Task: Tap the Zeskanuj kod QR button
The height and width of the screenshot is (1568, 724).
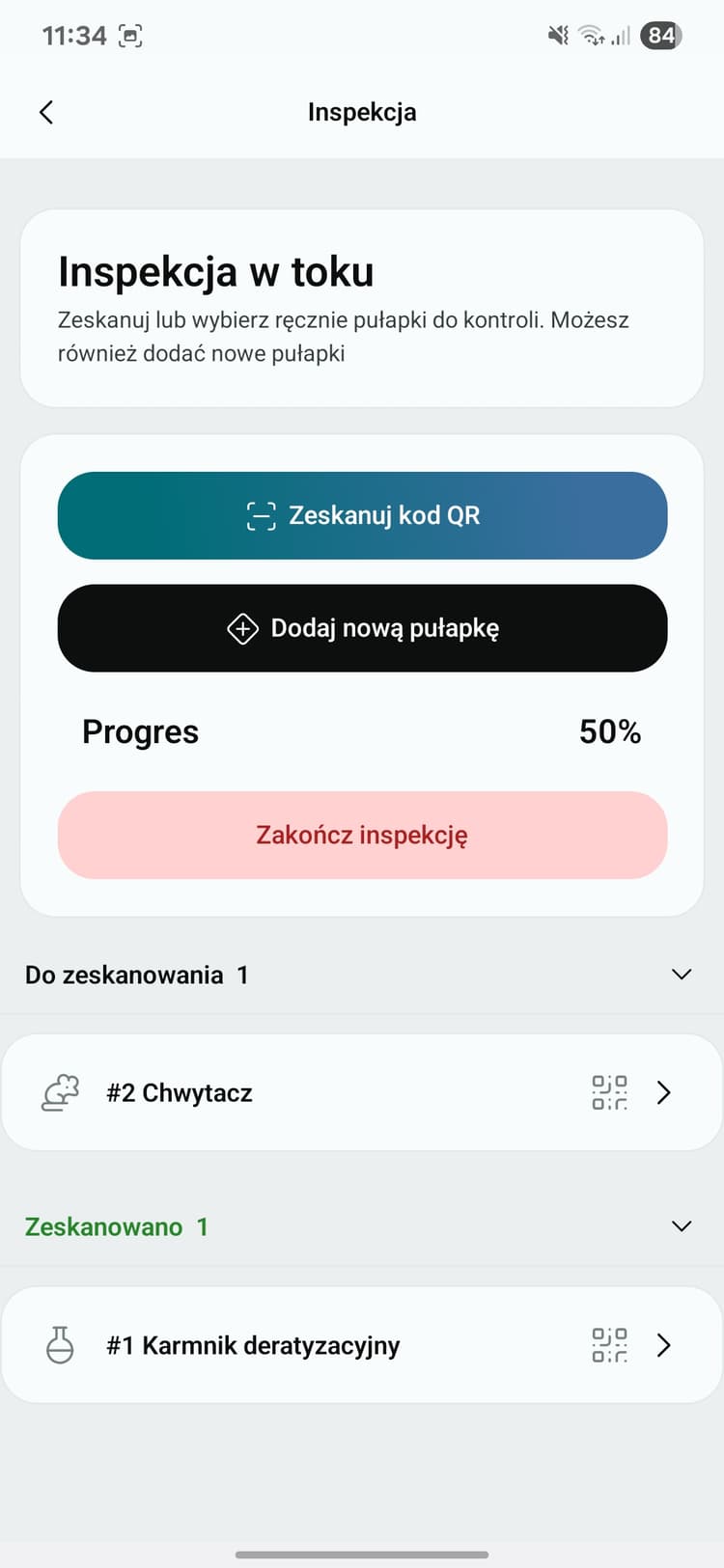Action: [x=362, y=515]
